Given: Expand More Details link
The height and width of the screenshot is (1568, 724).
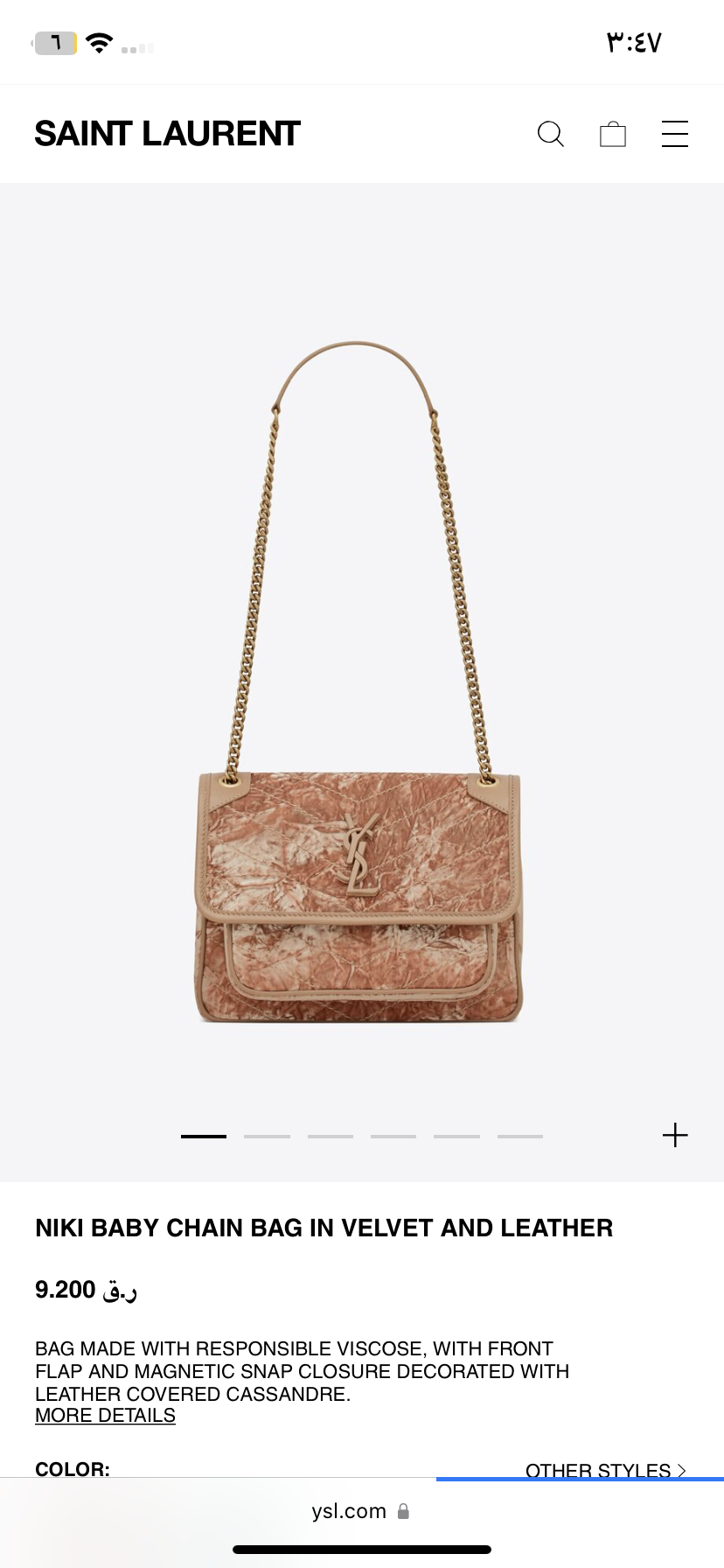Looking at the screenshot, I should (x=105, y=1416).
